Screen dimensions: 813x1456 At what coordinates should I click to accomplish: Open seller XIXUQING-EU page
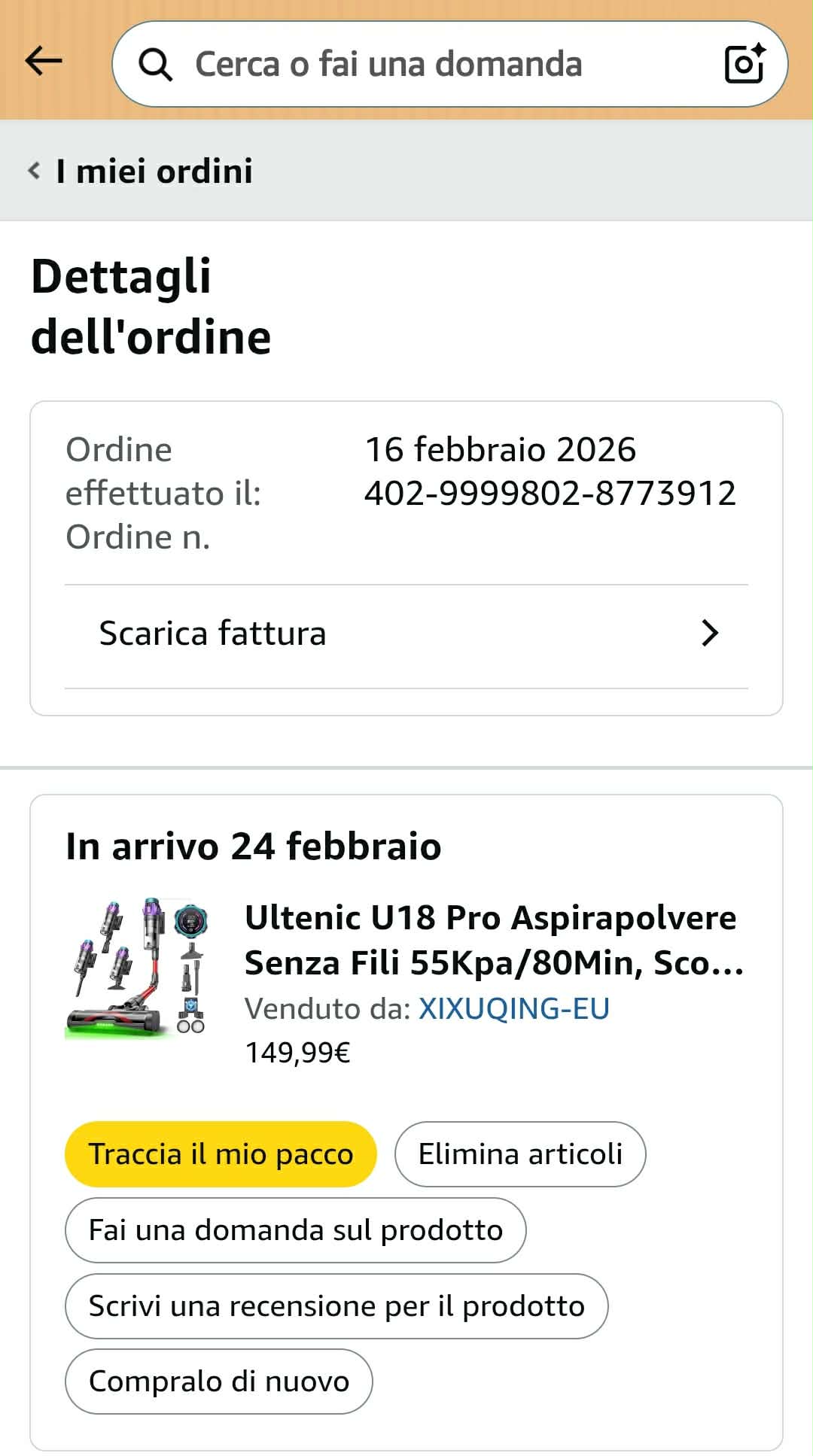click(x=514, y=1009)
